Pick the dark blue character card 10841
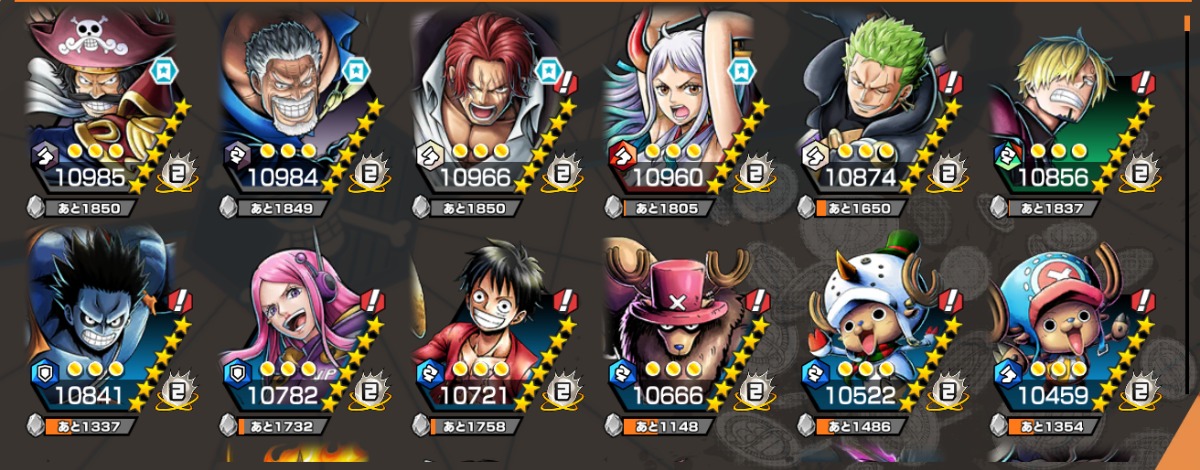This screenshot has height=470, width=1200. pos(100,320)
